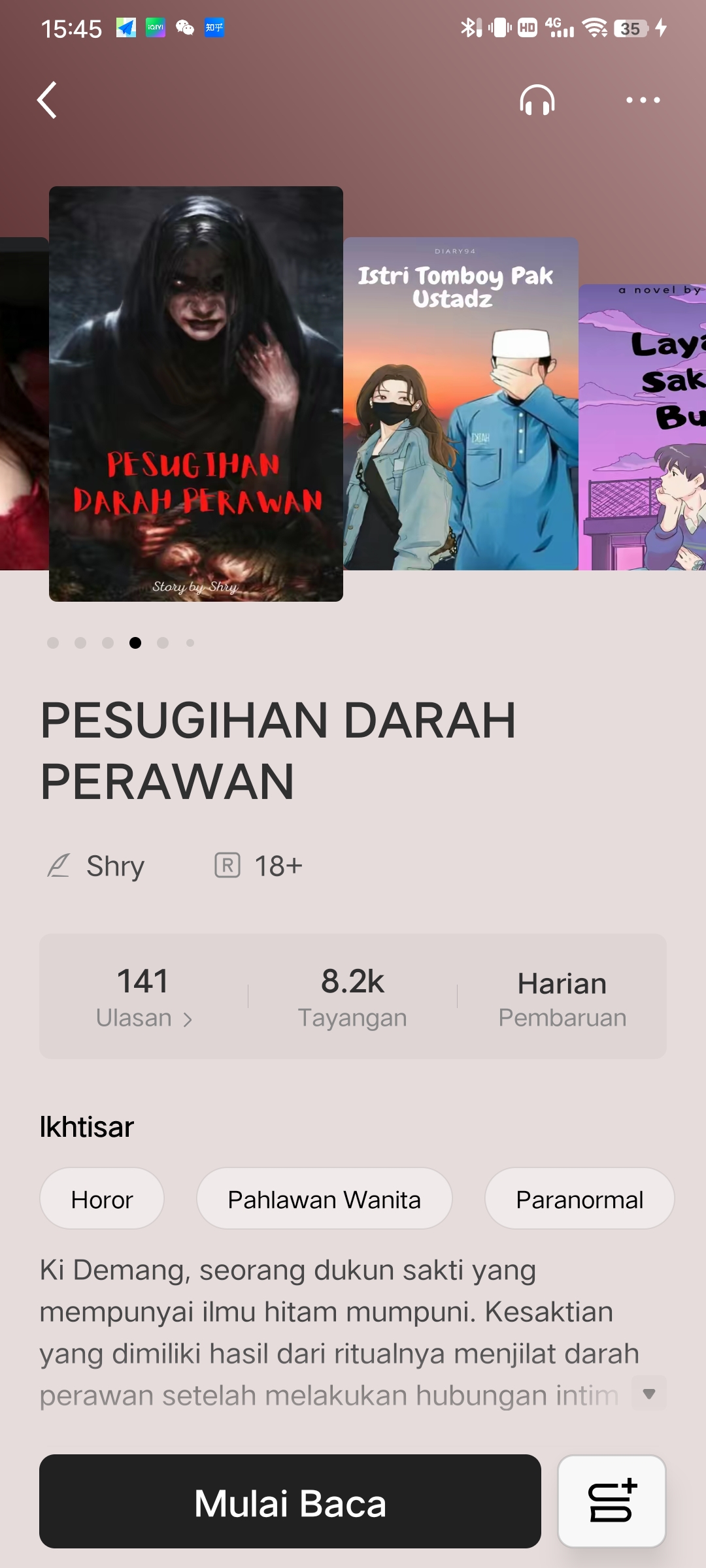Expand the full synopsis text
706x1568 pixels.
tap(648, 1394)
